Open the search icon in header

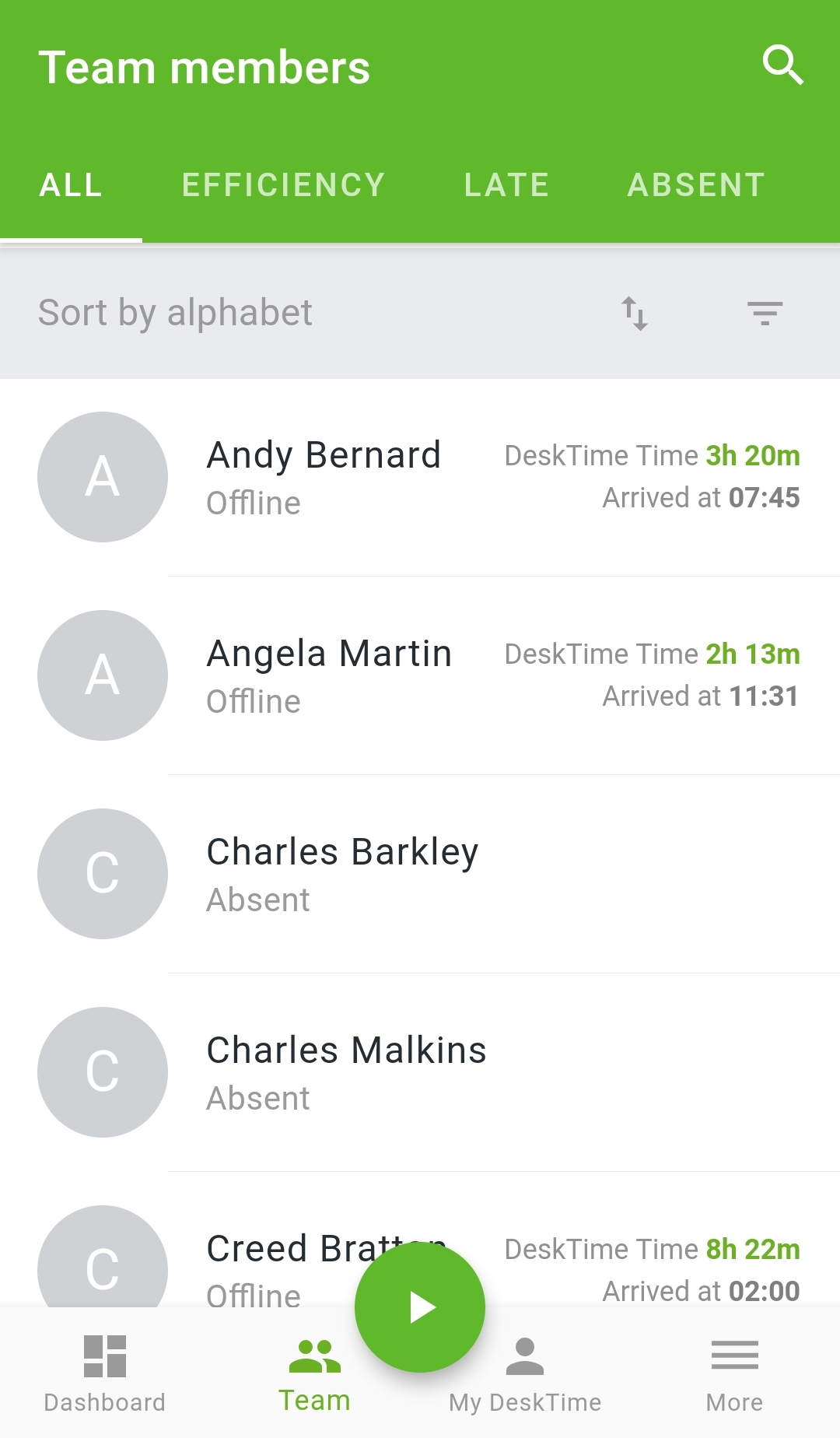(x=782, y=65)
